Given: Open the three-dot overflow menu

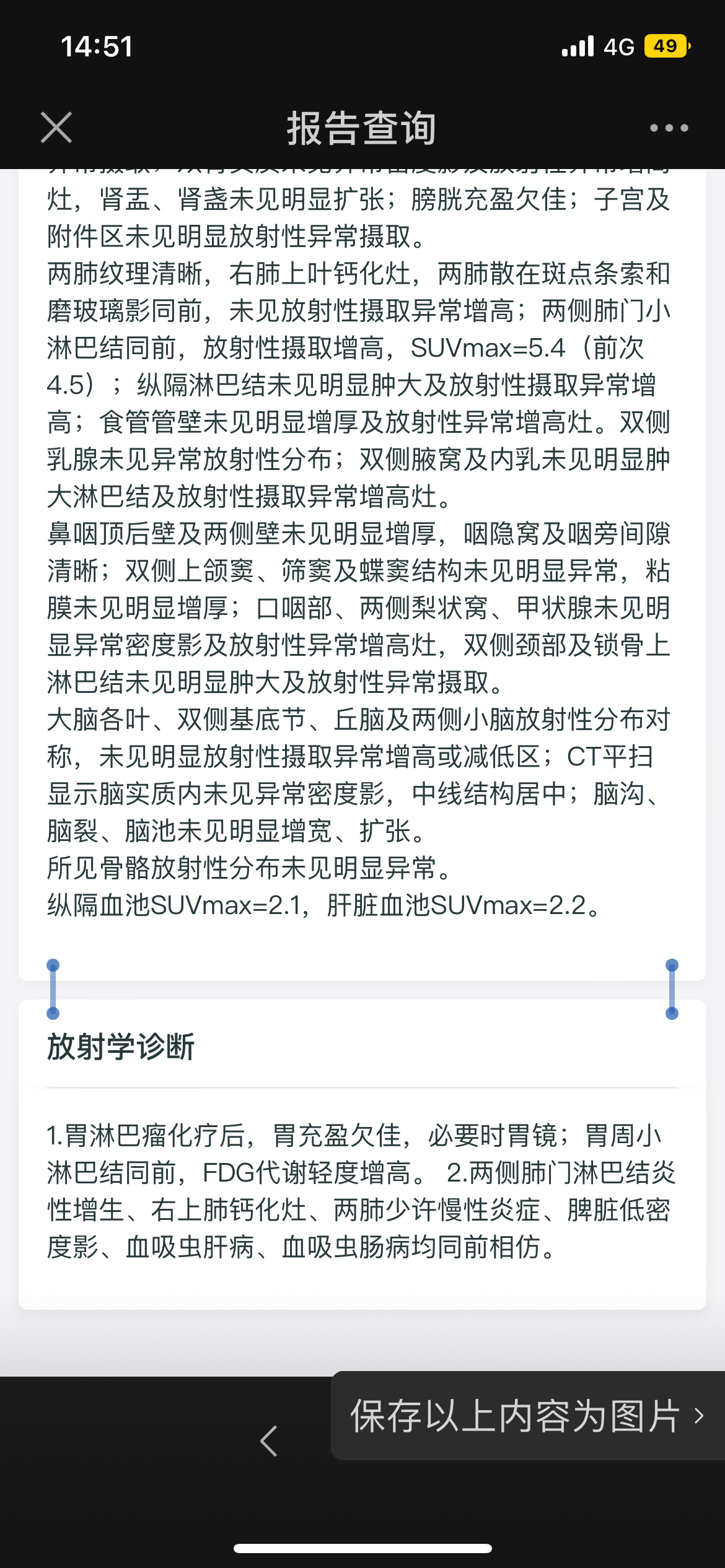Looking at the screenshot, I should pos(669,128).
